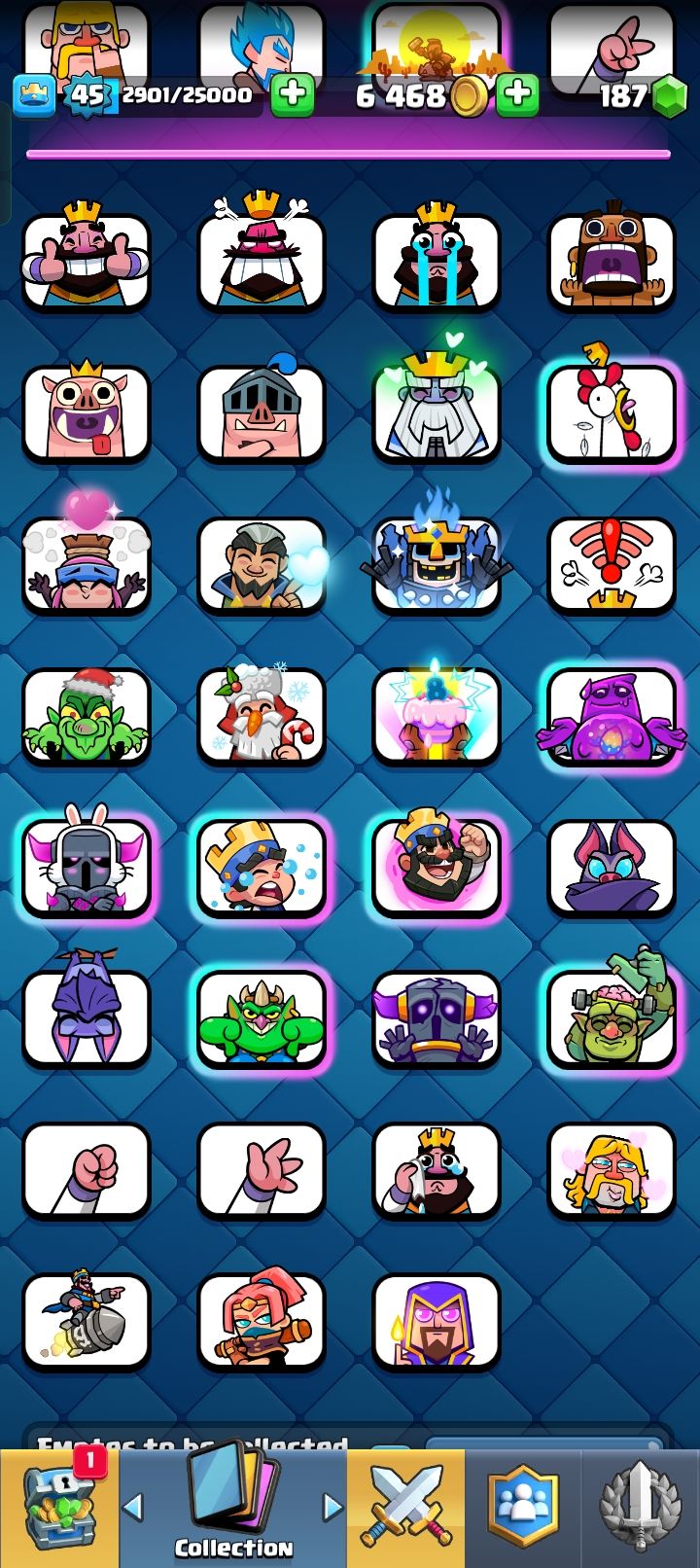Select the fist bump hand emote
The width and height of the screenshot is (700, 1568).
click(x=87, y=1171)
